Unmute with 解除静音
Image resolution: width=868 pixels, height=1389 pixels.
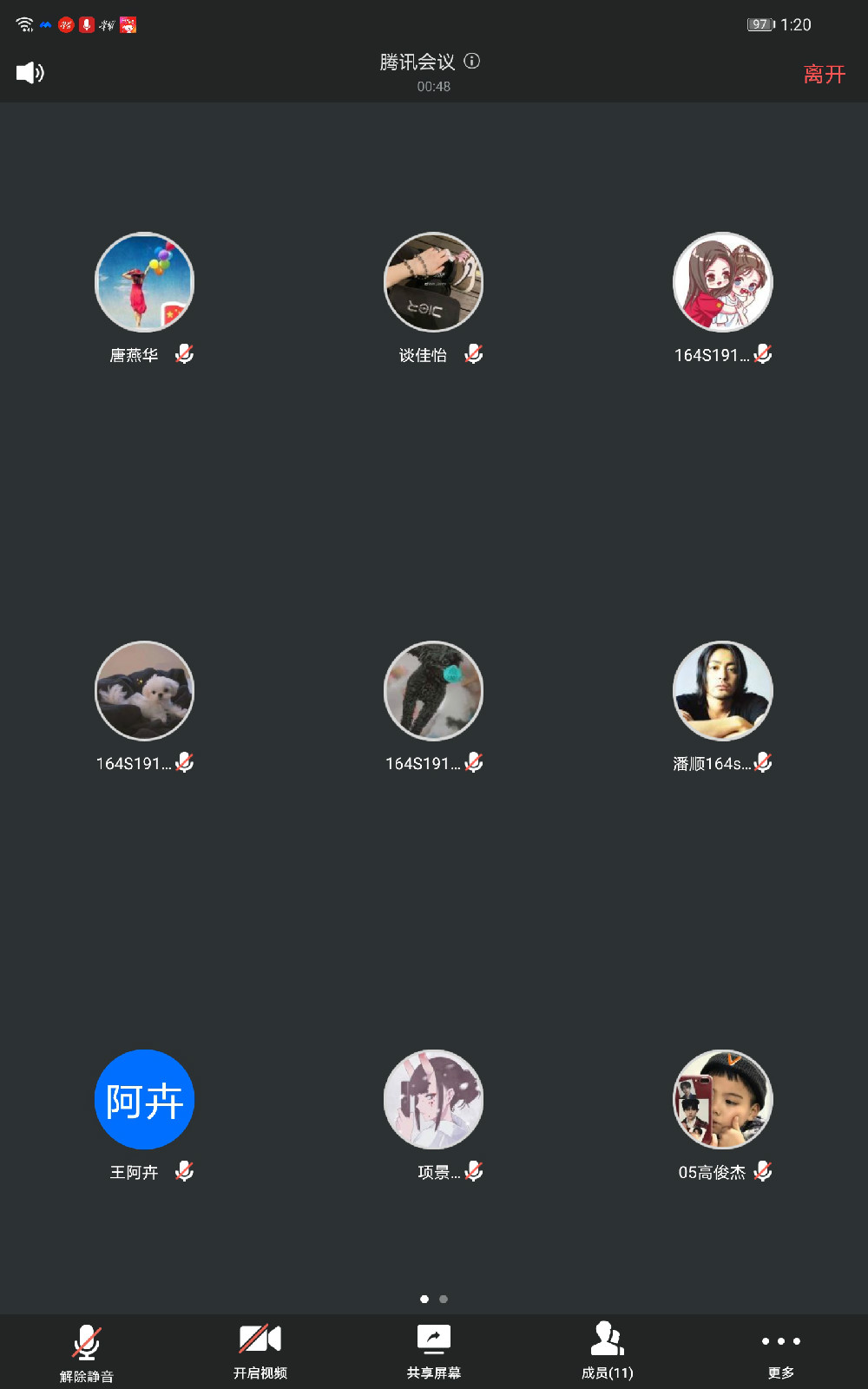coord(87,1351)
